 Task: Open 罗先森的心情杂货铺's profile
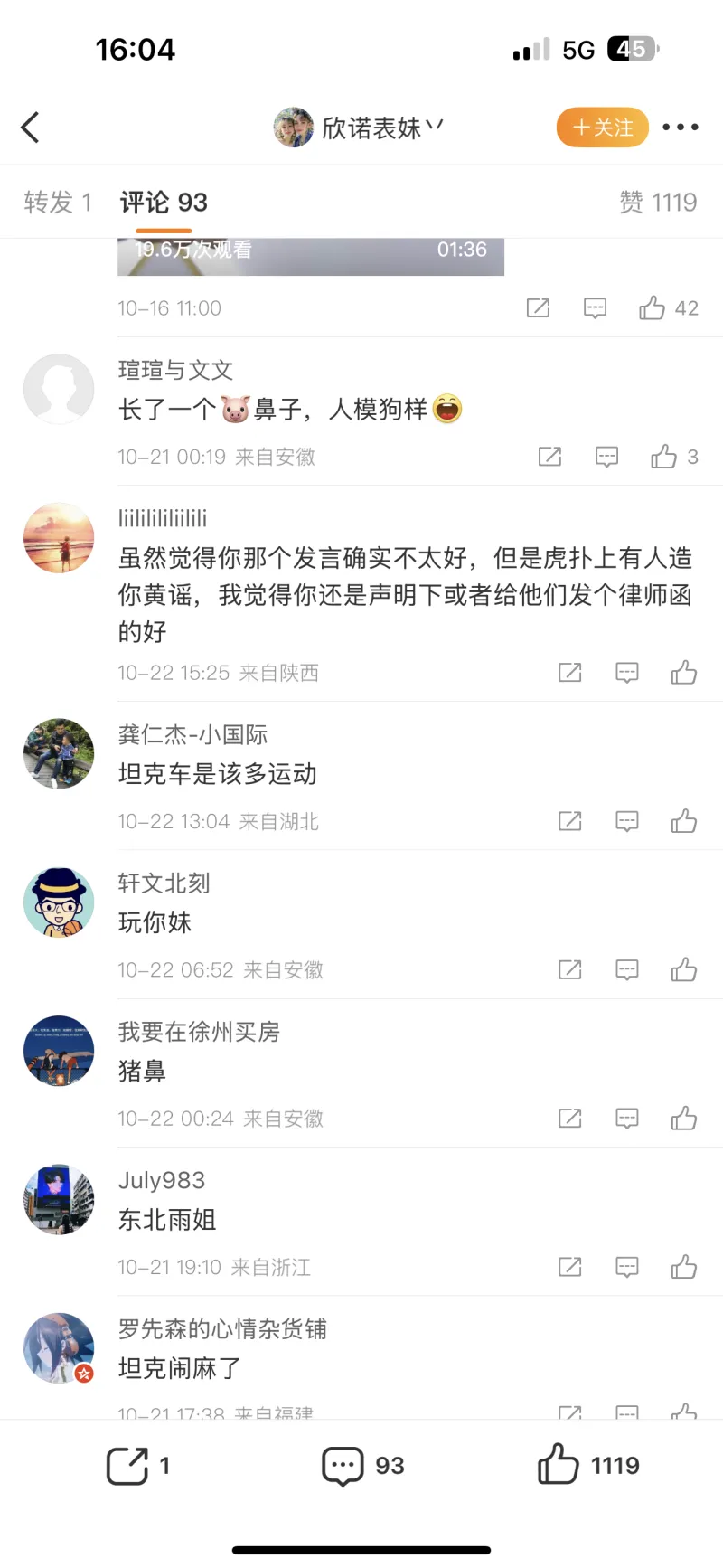(59, 1347)
